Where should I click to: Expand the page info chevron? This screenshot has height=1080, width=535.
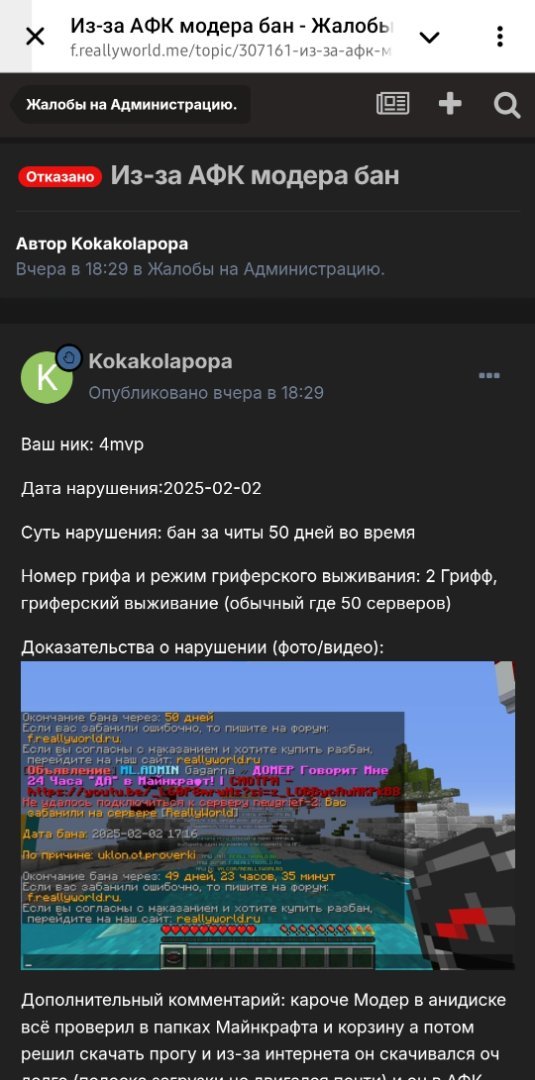point(430,37)
